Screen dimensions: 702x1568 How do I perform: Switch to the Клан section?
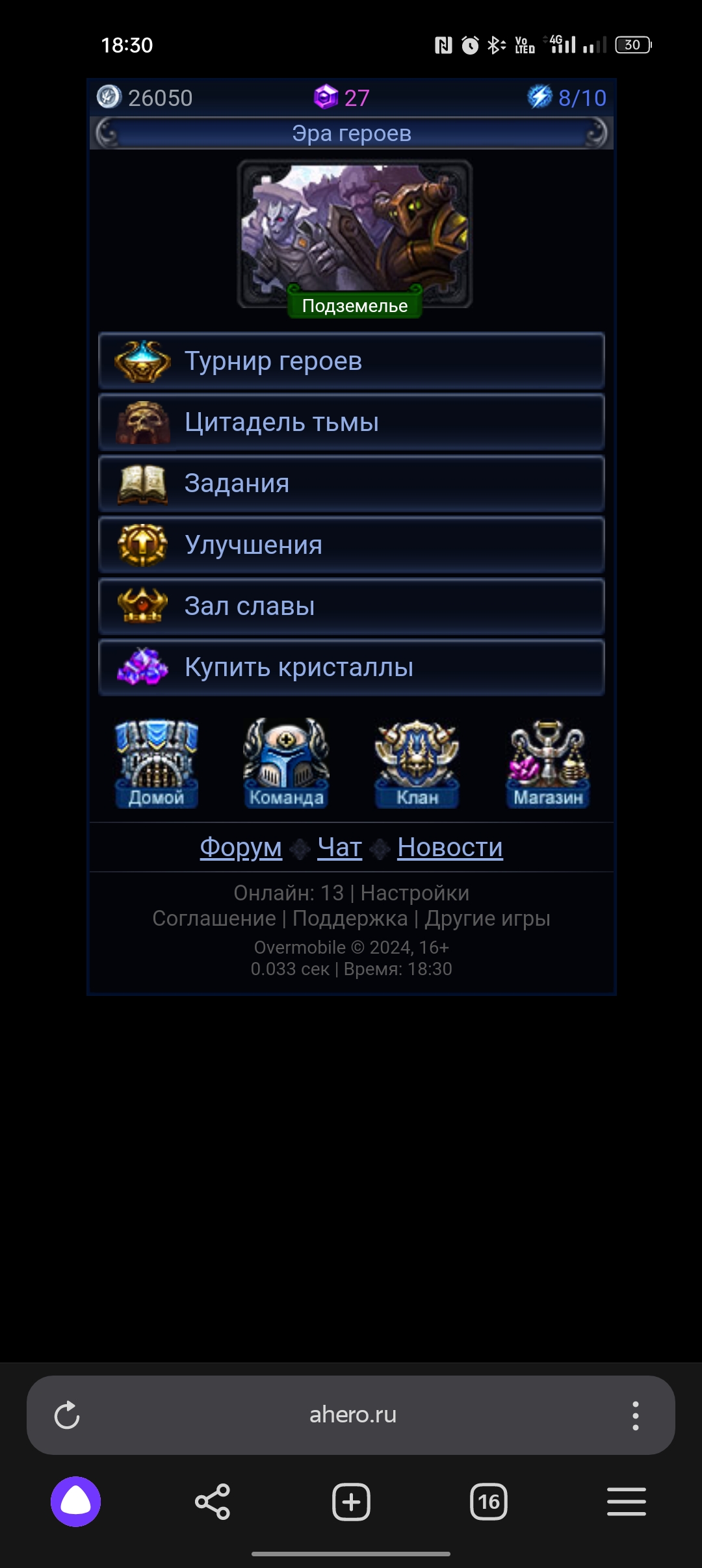[x=417, y=763]
